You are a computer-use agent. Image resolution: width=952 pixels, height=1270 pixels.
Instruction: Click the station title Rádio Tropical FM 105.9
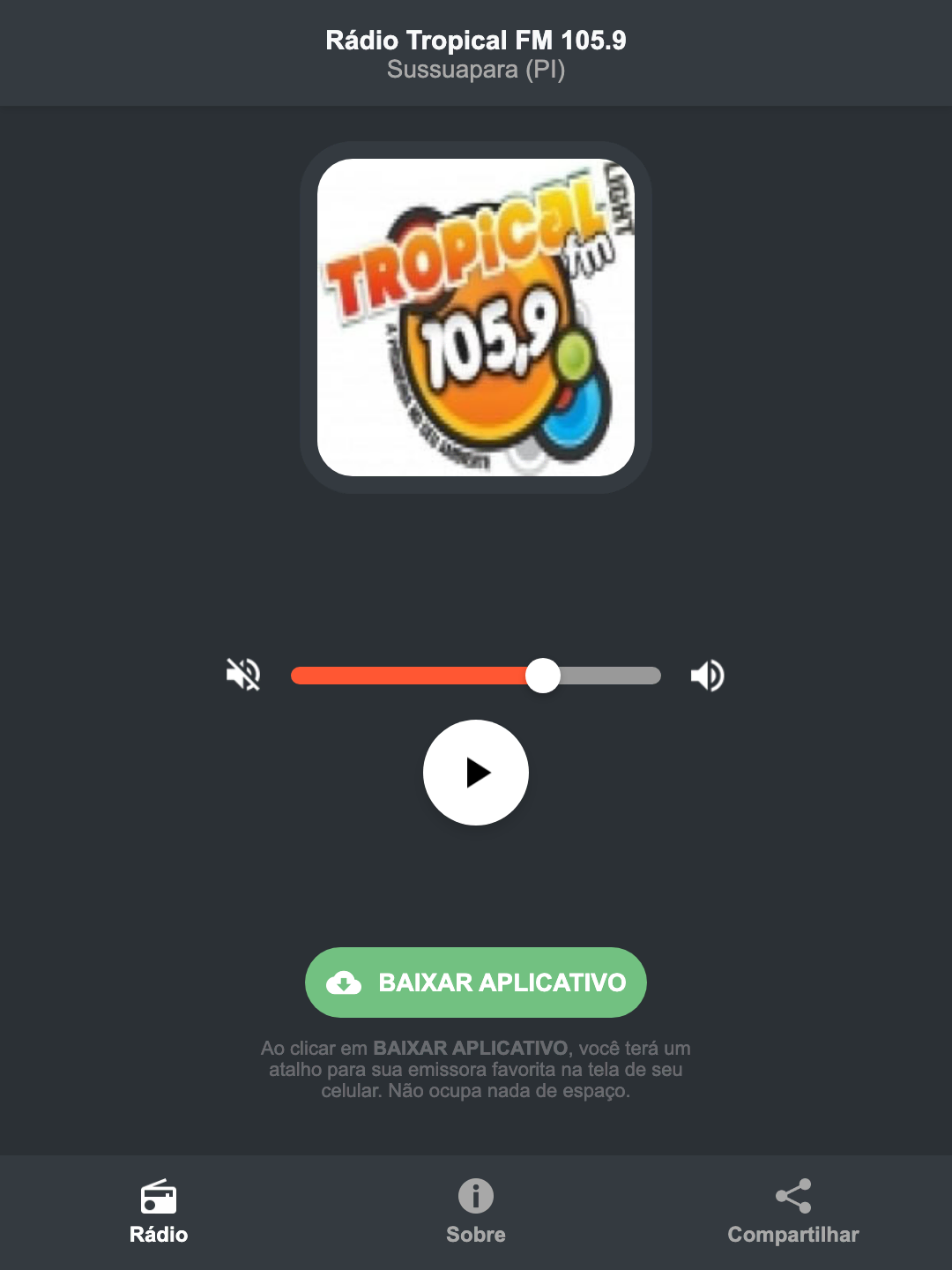[x=476, y=40]
